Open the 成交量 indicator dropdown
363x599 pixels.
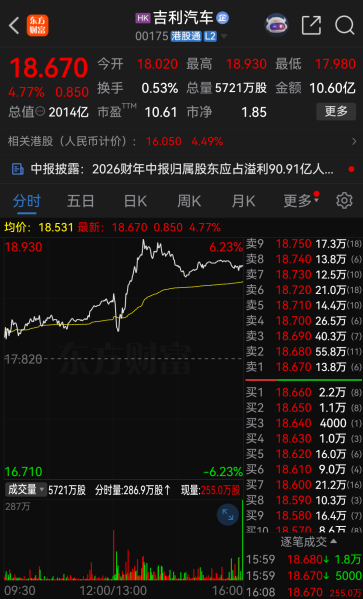coord(26,490)
